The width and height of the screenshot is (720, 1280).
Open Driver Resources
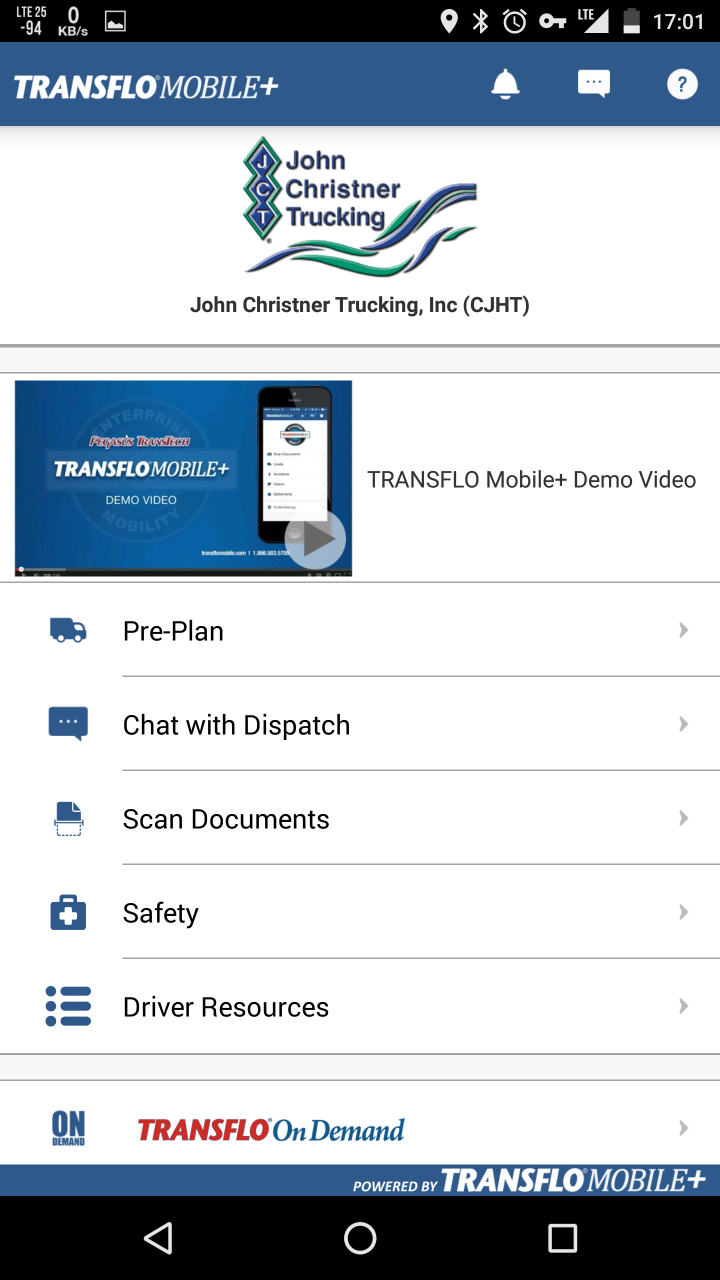[x=360, y=1006]
